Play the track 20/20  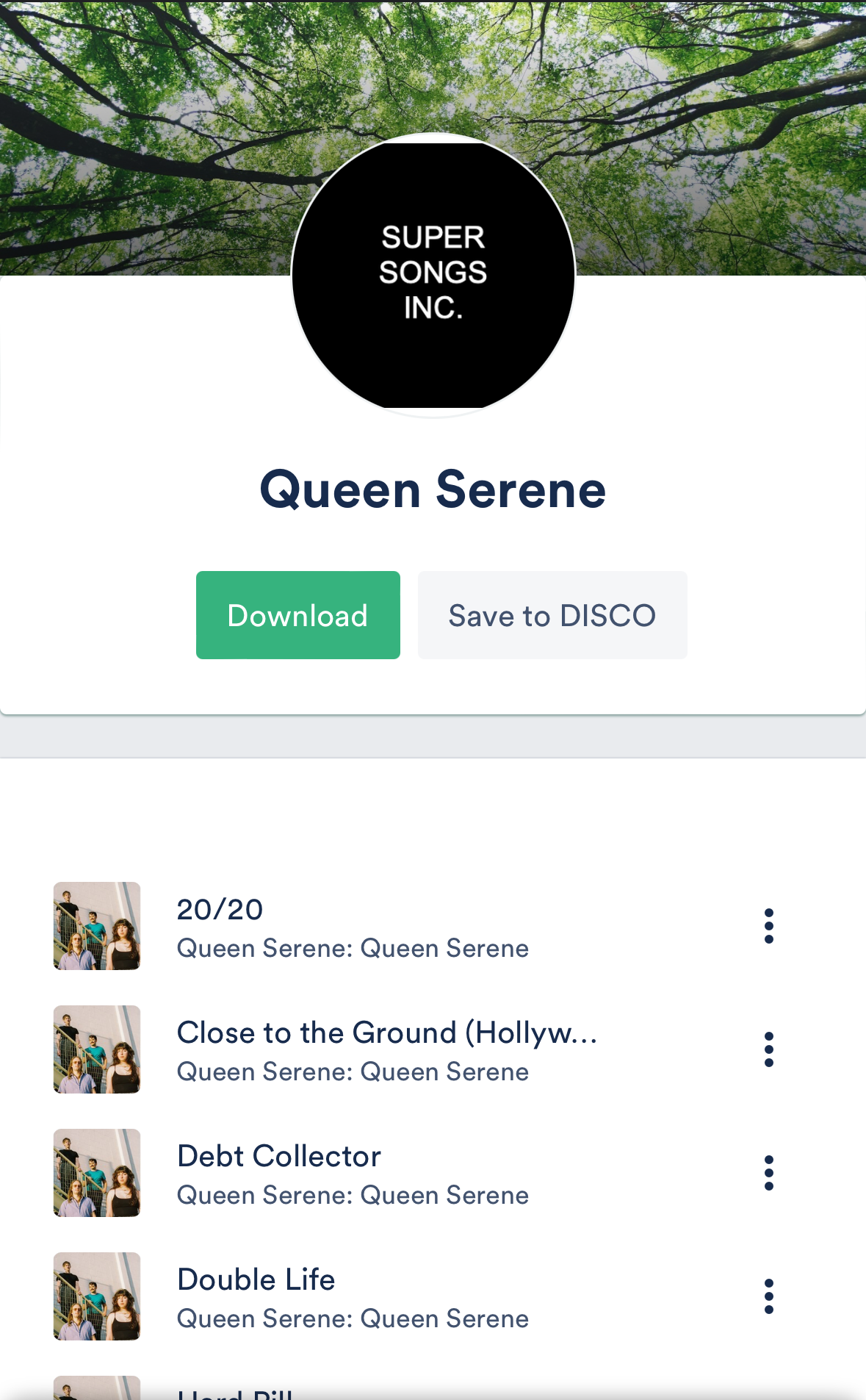pos(97,926)
